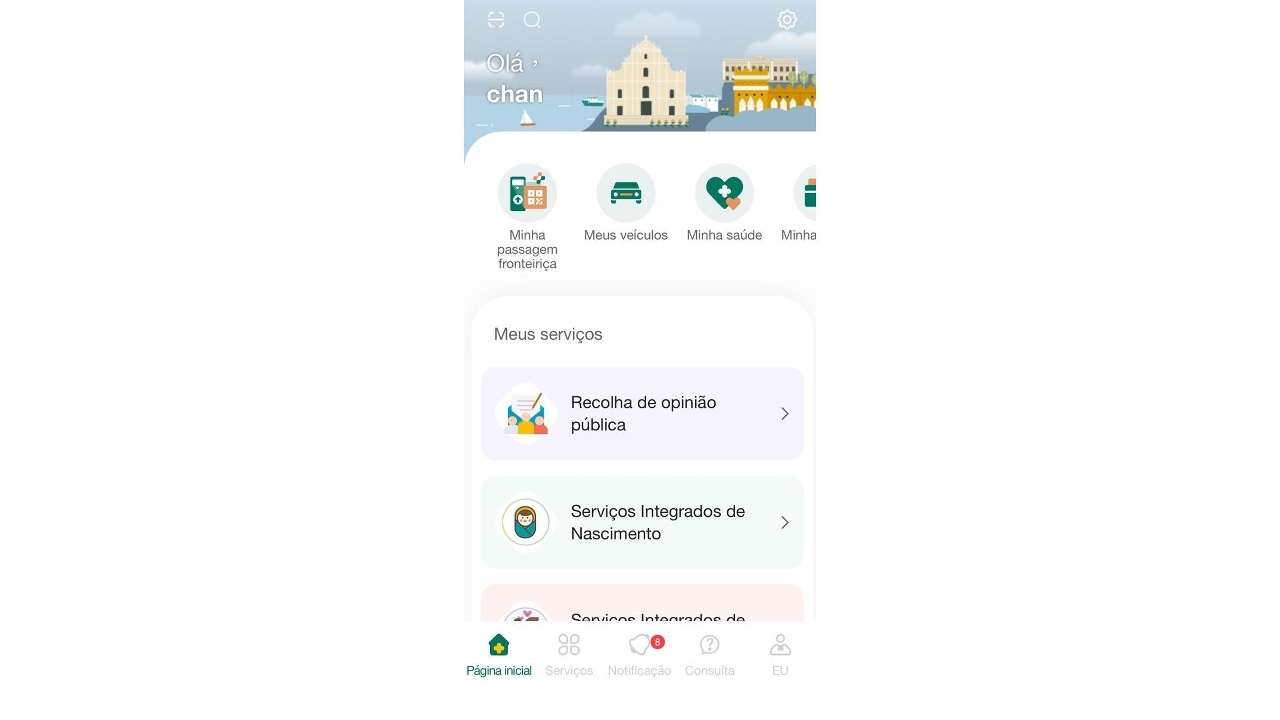Open Serviços Integrados de Nascimento
Viewport: 1280px width, 720px height.
tap(642, 522)
